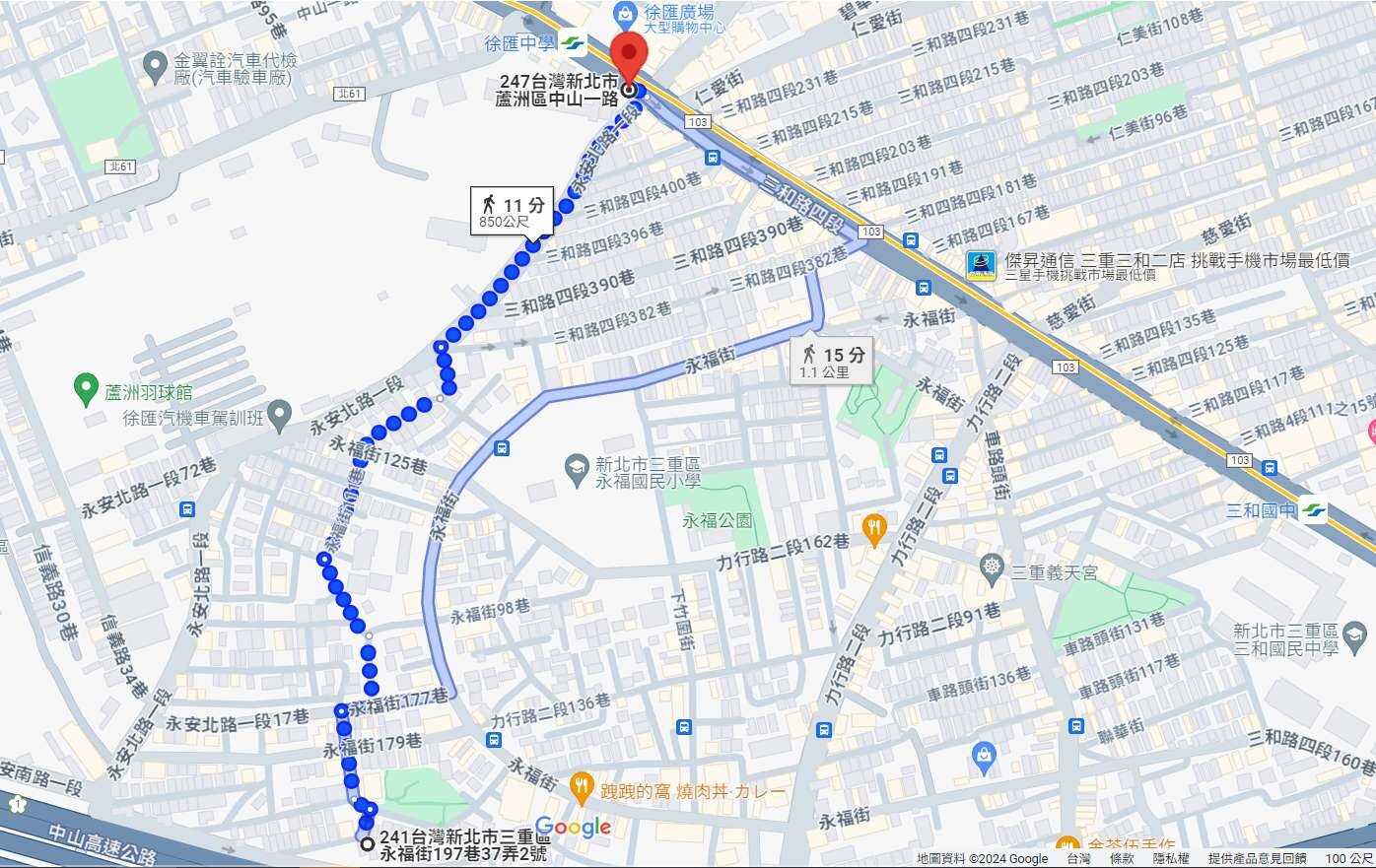Screen dimensions: 1376x868
Task: Tap the 永福公園 park label
Action: (x=718, y=520)
